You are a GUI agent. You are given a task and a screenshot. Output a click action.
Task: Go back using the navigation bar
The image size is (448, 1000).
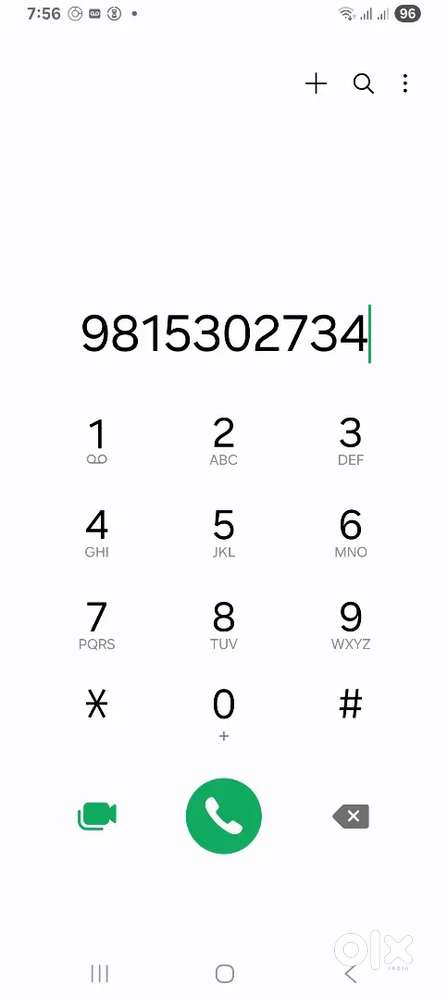pyautogui.click(x=350, y=974)
